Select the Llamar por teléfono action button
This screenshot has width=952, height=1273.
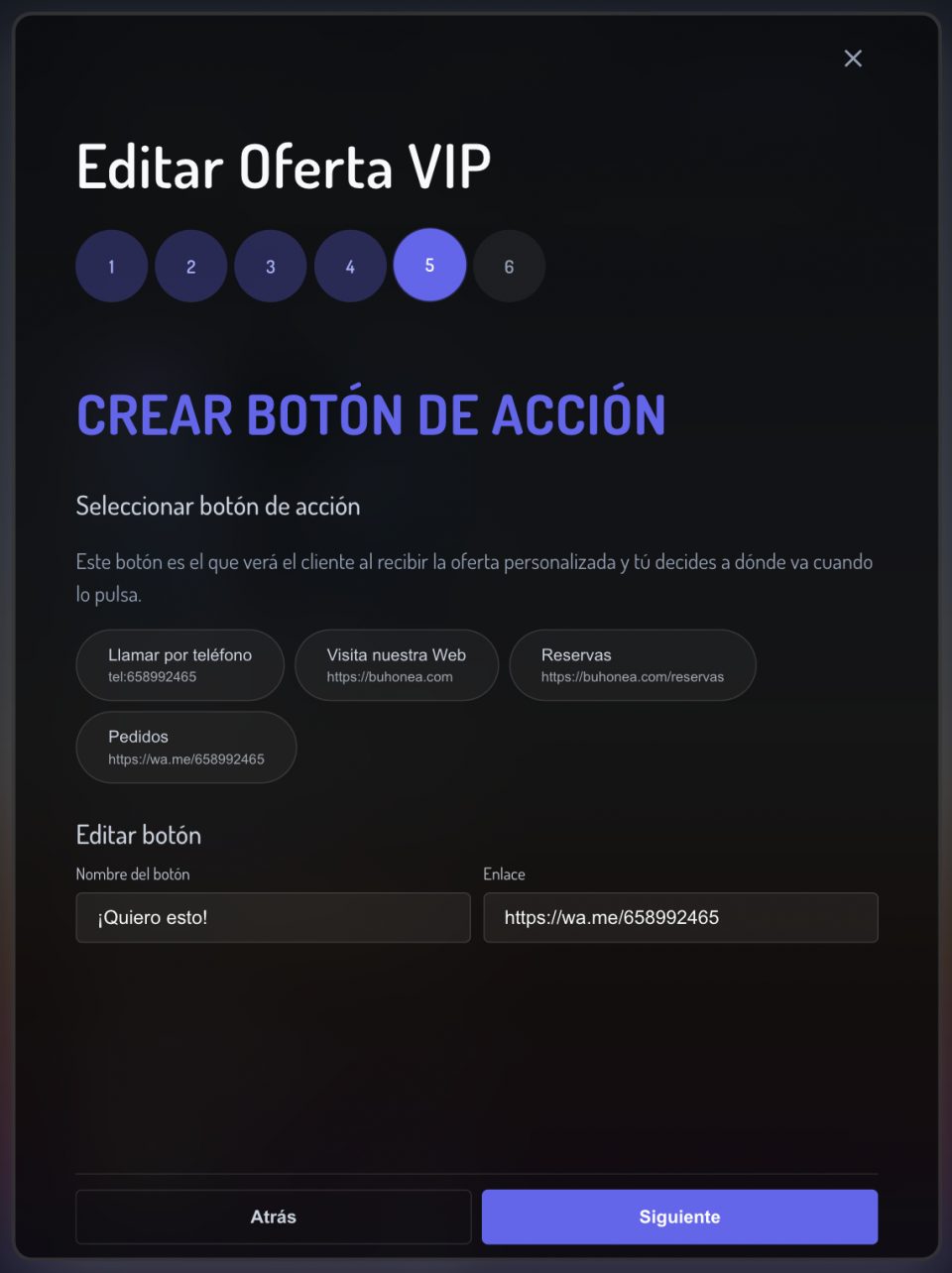(x=179, y=665)
